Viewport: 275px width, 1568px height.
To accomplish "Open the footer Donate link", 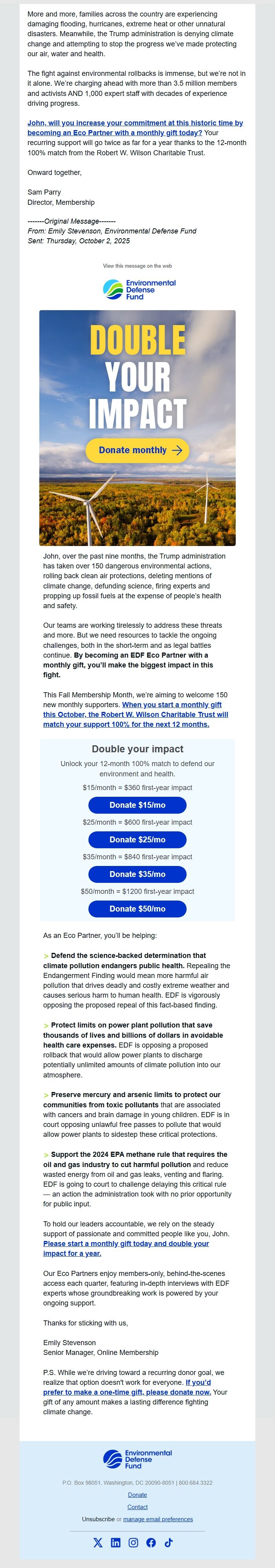I will pyautogui.click(x=137, y=1494).
